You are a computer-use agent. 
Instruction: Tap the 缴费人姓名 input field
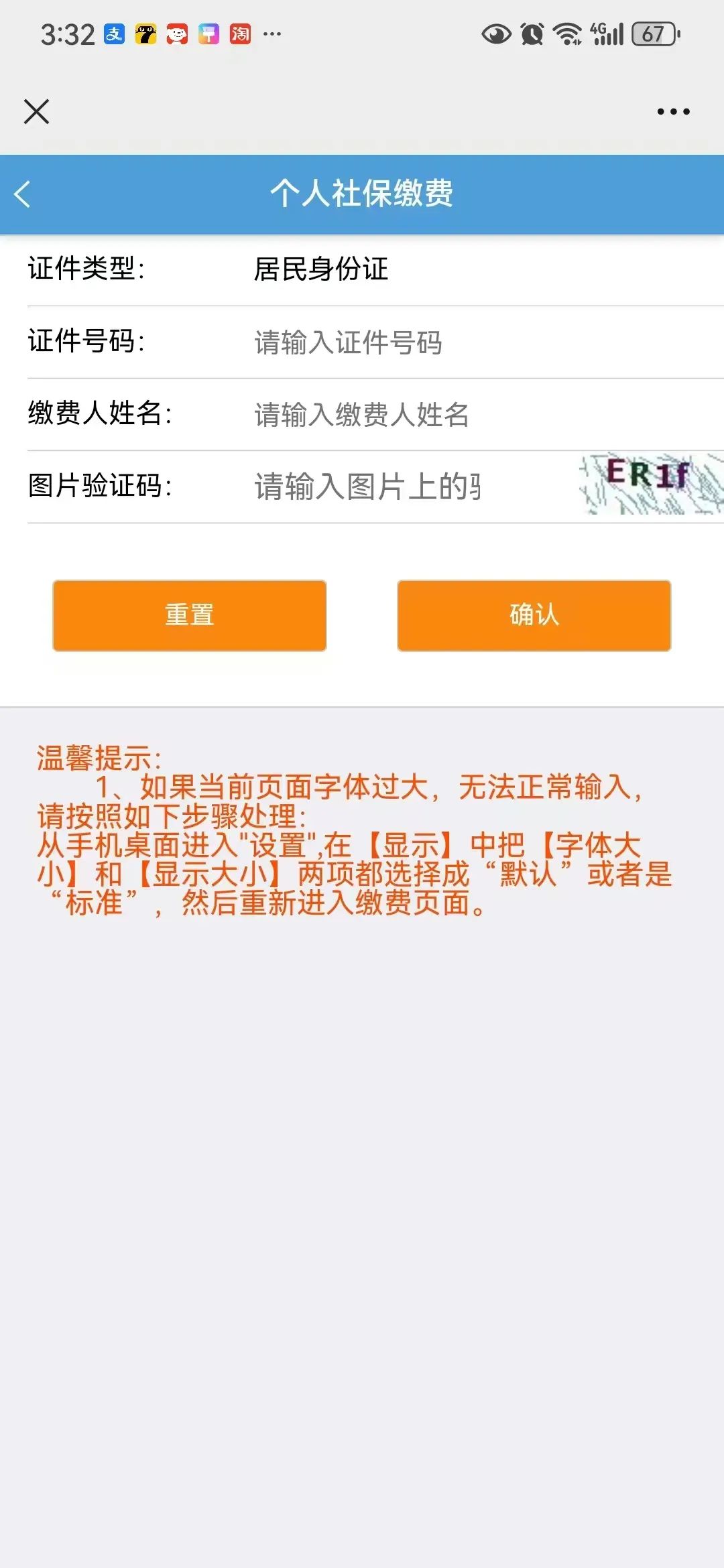[402, 415]
